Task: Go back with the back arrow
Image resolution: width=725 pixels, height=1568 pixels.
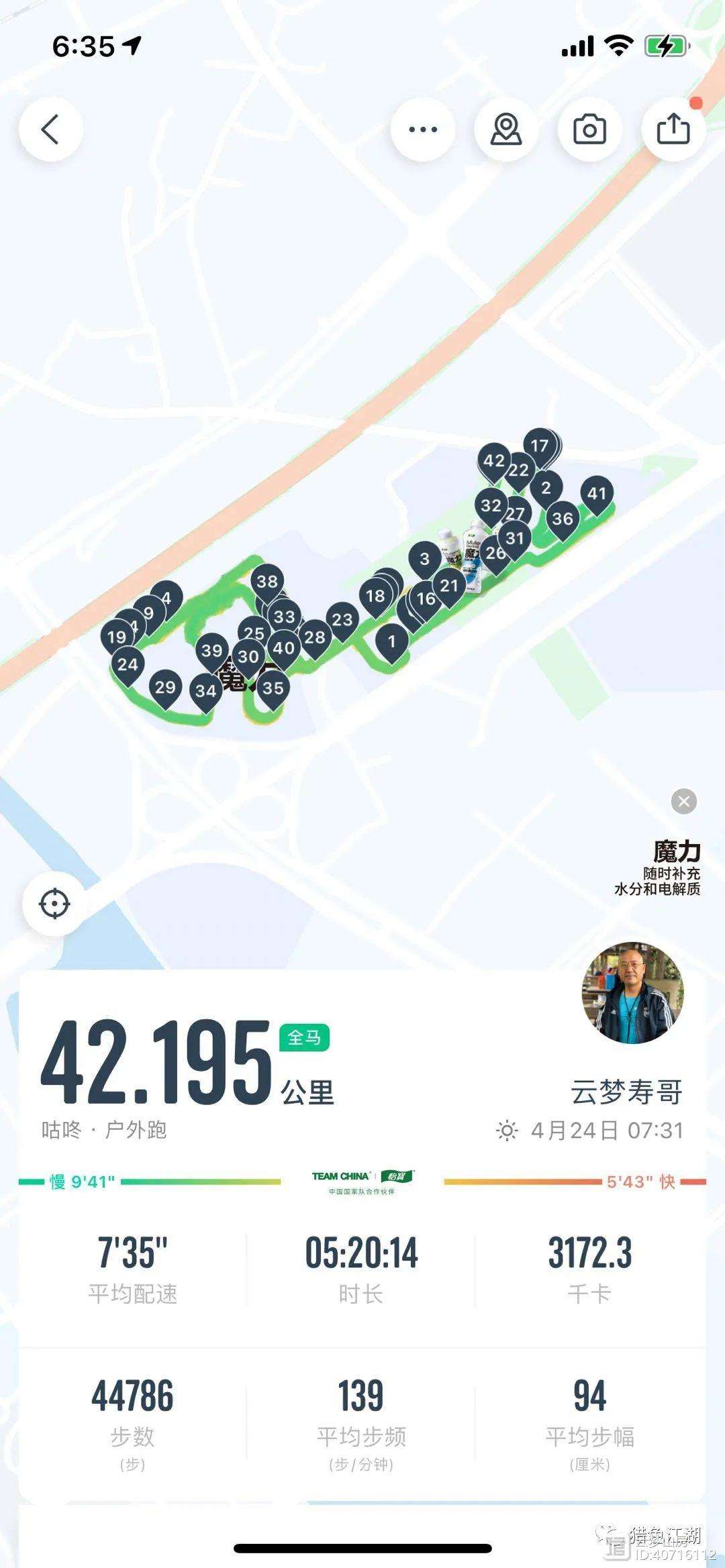Action: (x=51, y=129)
